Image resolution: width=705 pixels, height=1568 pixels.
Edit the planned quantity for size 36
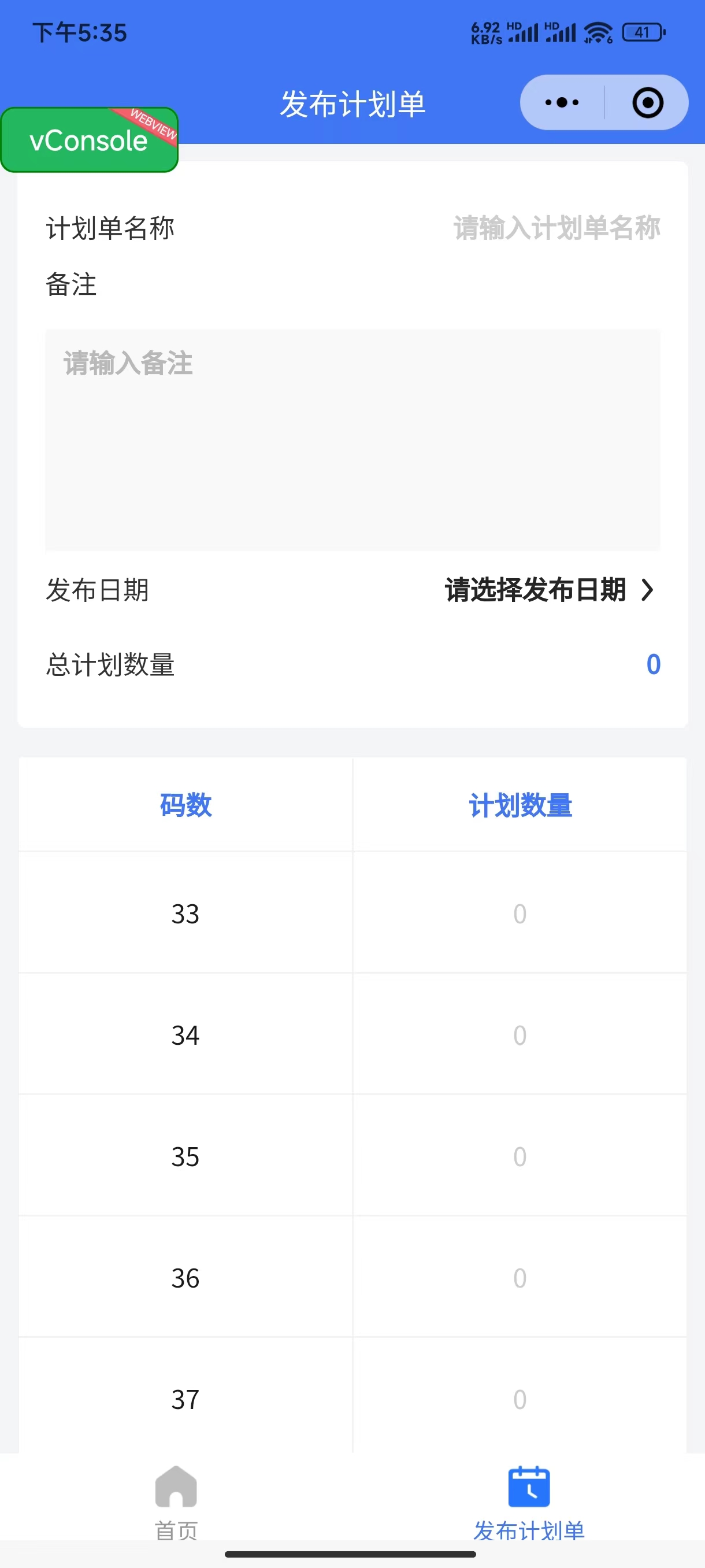[x=520, y=1278]
